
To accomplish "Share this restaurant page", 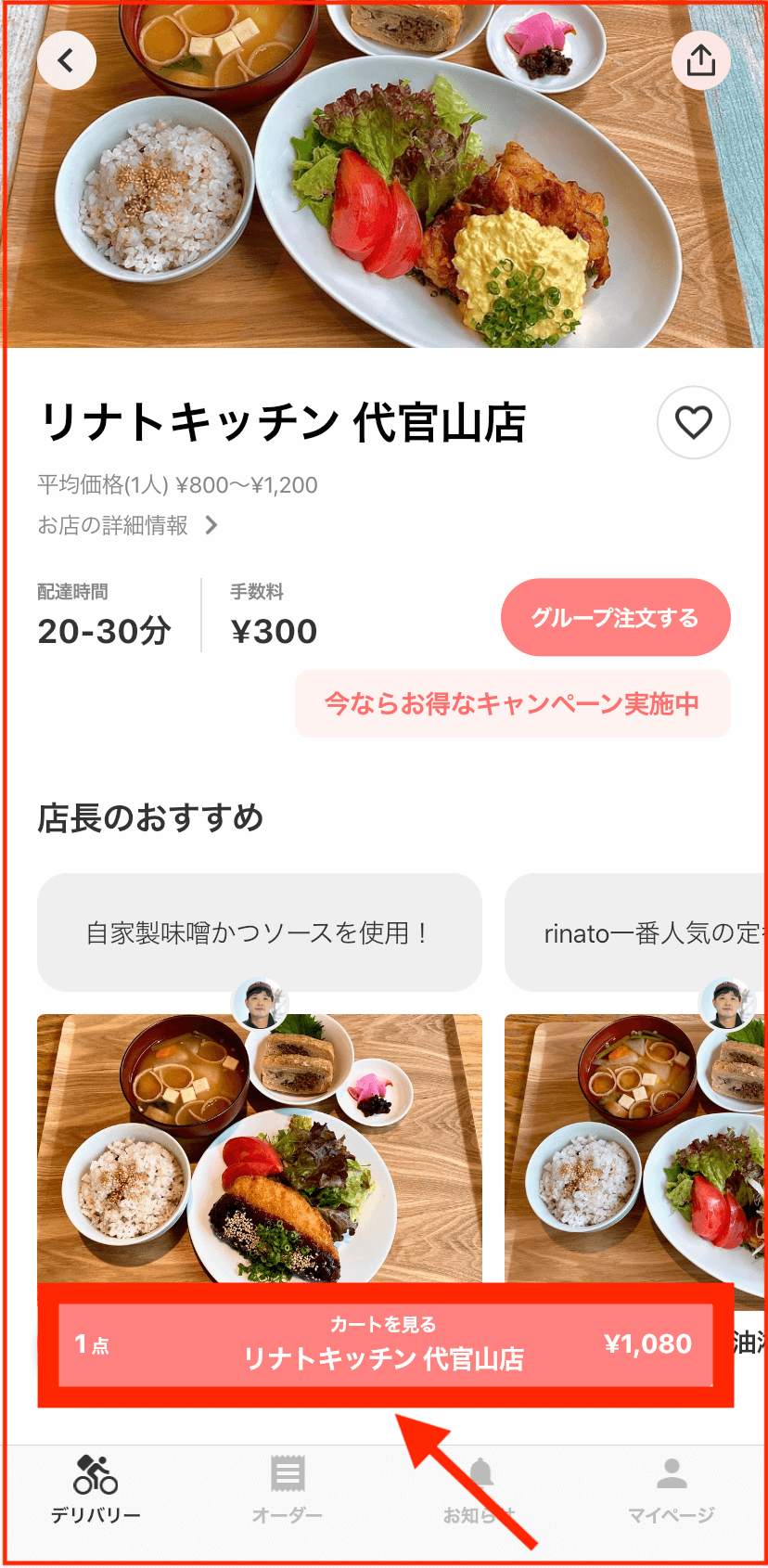I will tap(700, 61).
